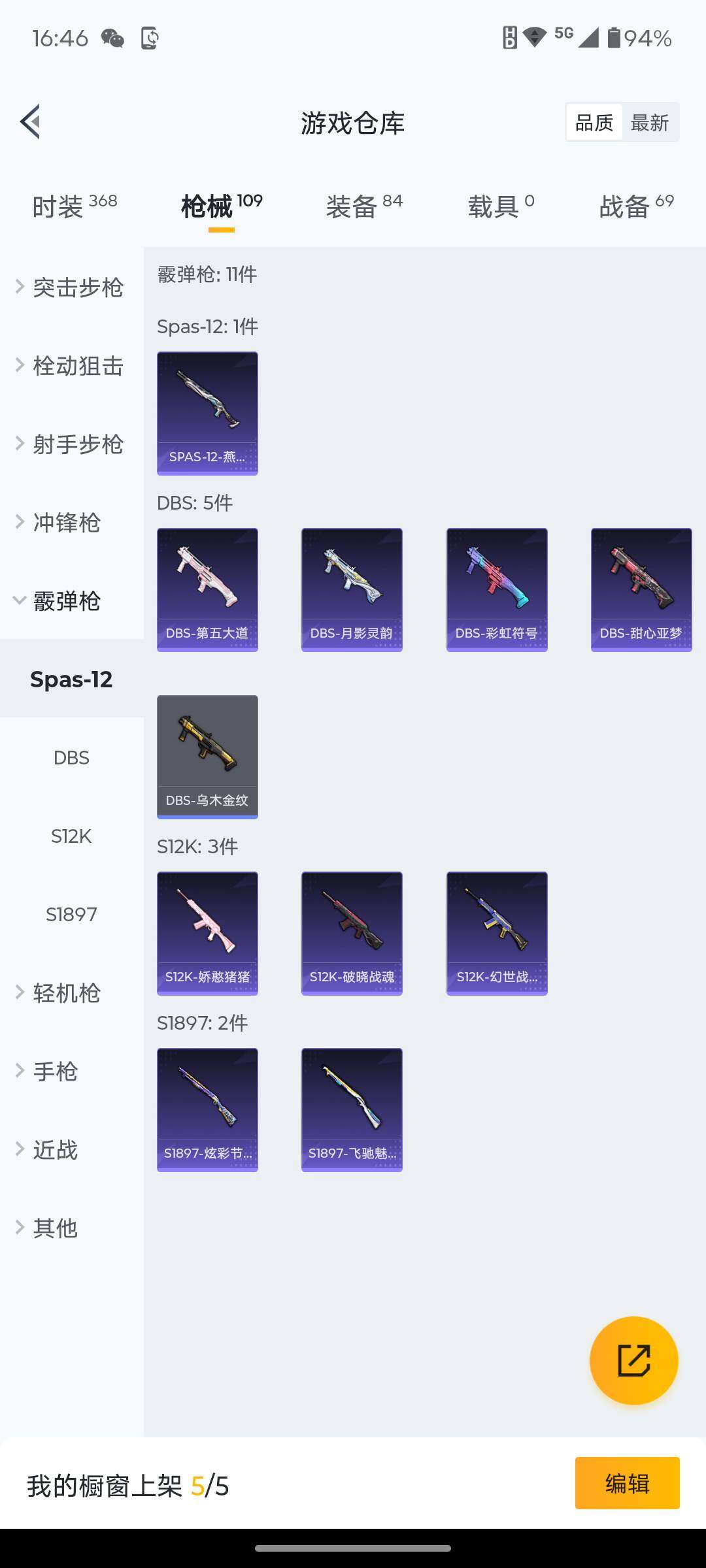Image resolution: width=706 pixels, height=1568 pixels.
Task: View the DBS-彩虹符号 skin
Action: (497, 589)
